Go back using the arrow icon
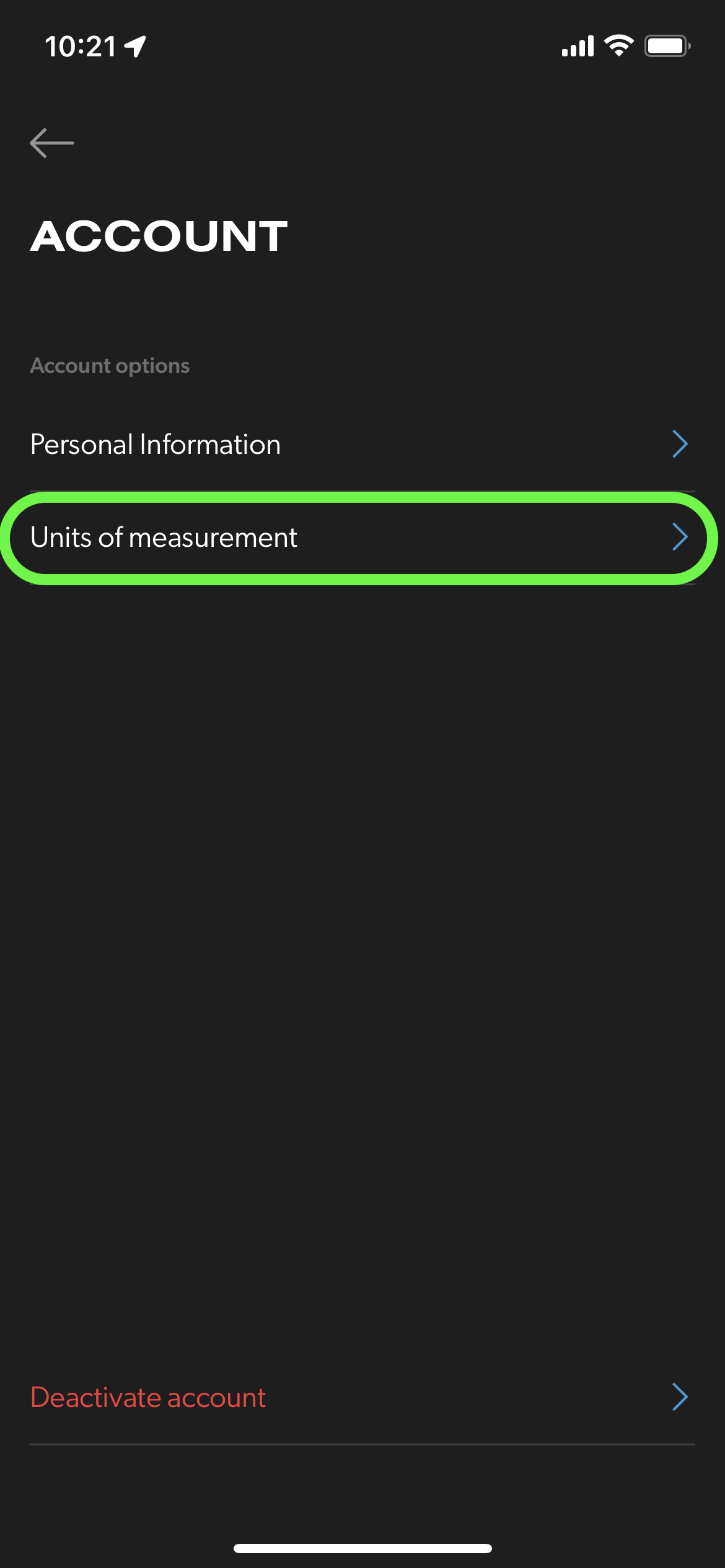This screenshot has height=1568, width=725. [52, 143]
